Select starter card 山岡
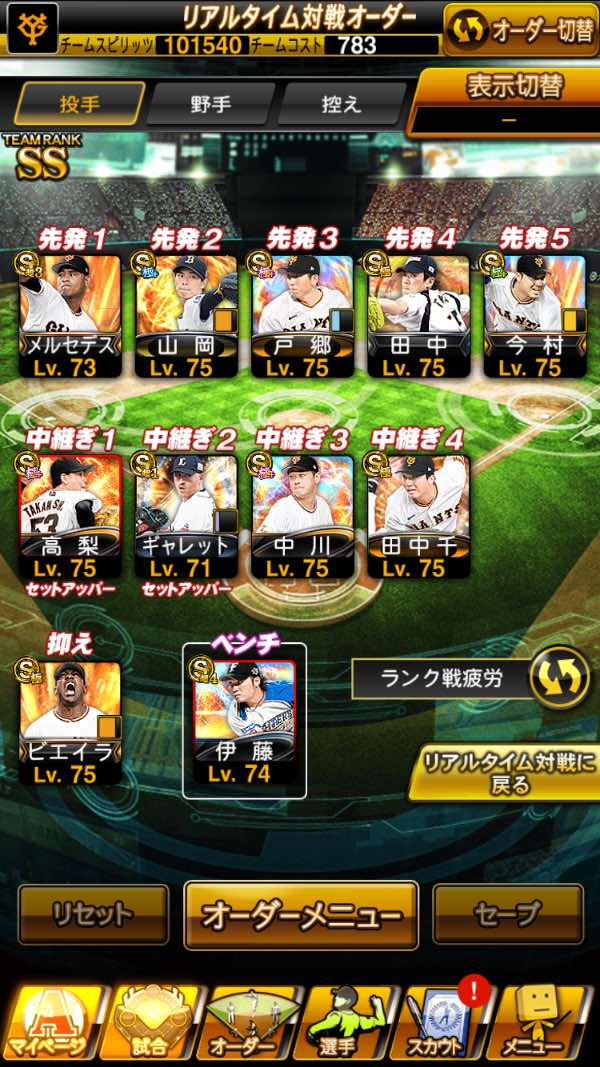Image resolution: width=600 pixels, height=1067 pixels. point(186,316)
